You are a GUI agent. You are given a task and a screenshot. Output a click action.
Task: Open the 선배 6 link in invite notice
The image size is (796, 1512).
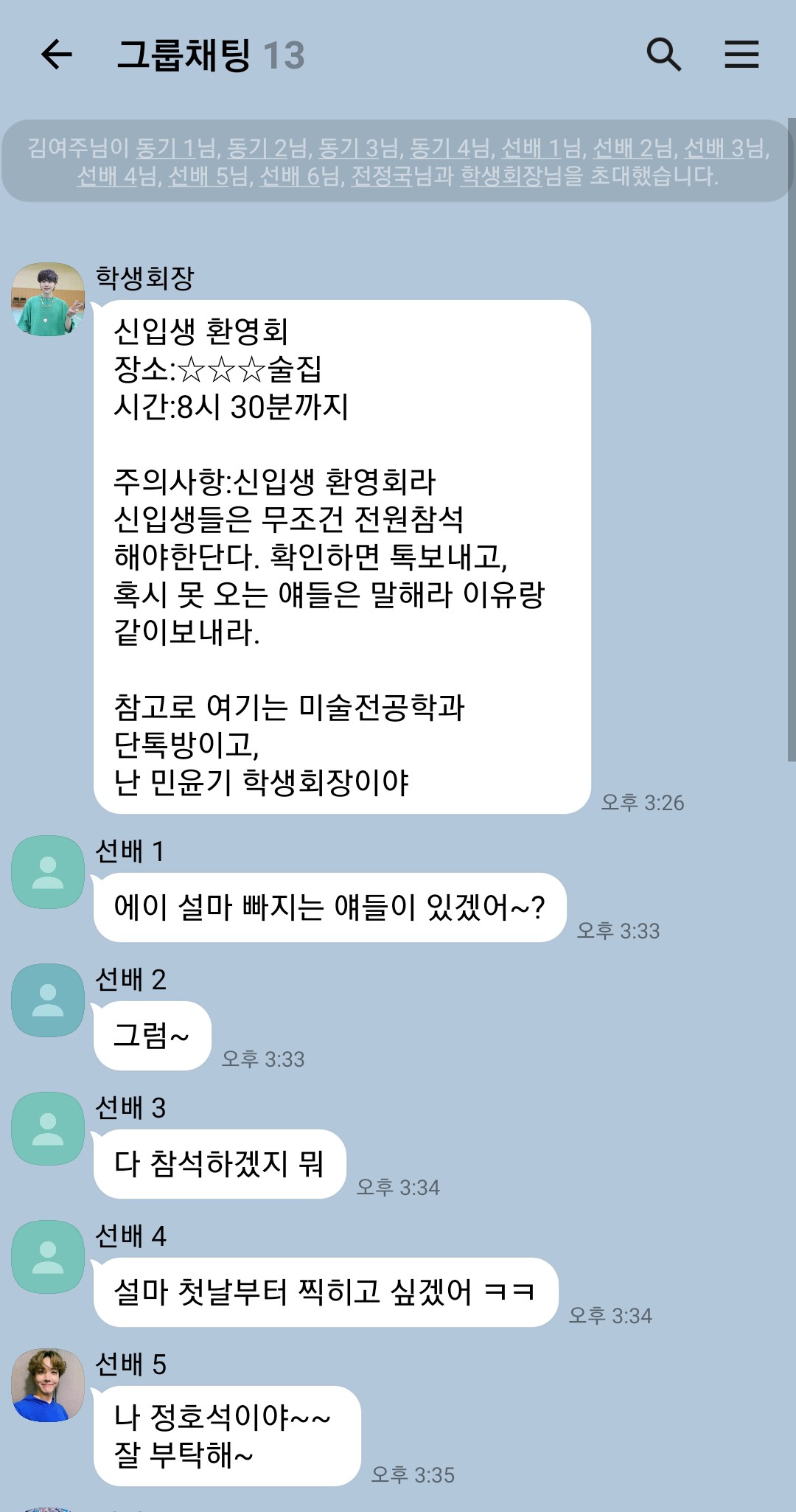coord(290,176)
